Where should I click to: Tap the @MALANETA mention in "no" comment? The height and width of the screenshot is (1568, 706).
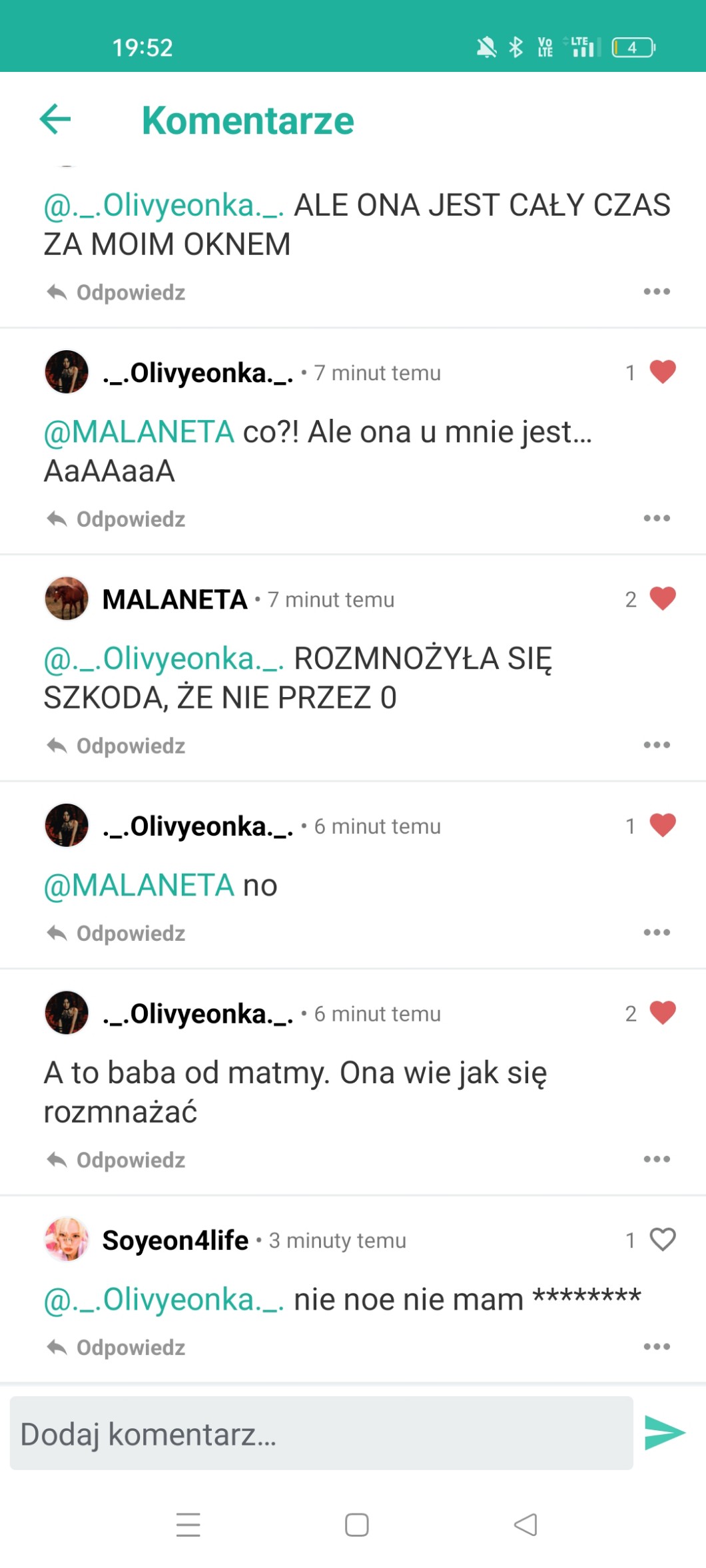pyautogui.click(x=139, y=885)
